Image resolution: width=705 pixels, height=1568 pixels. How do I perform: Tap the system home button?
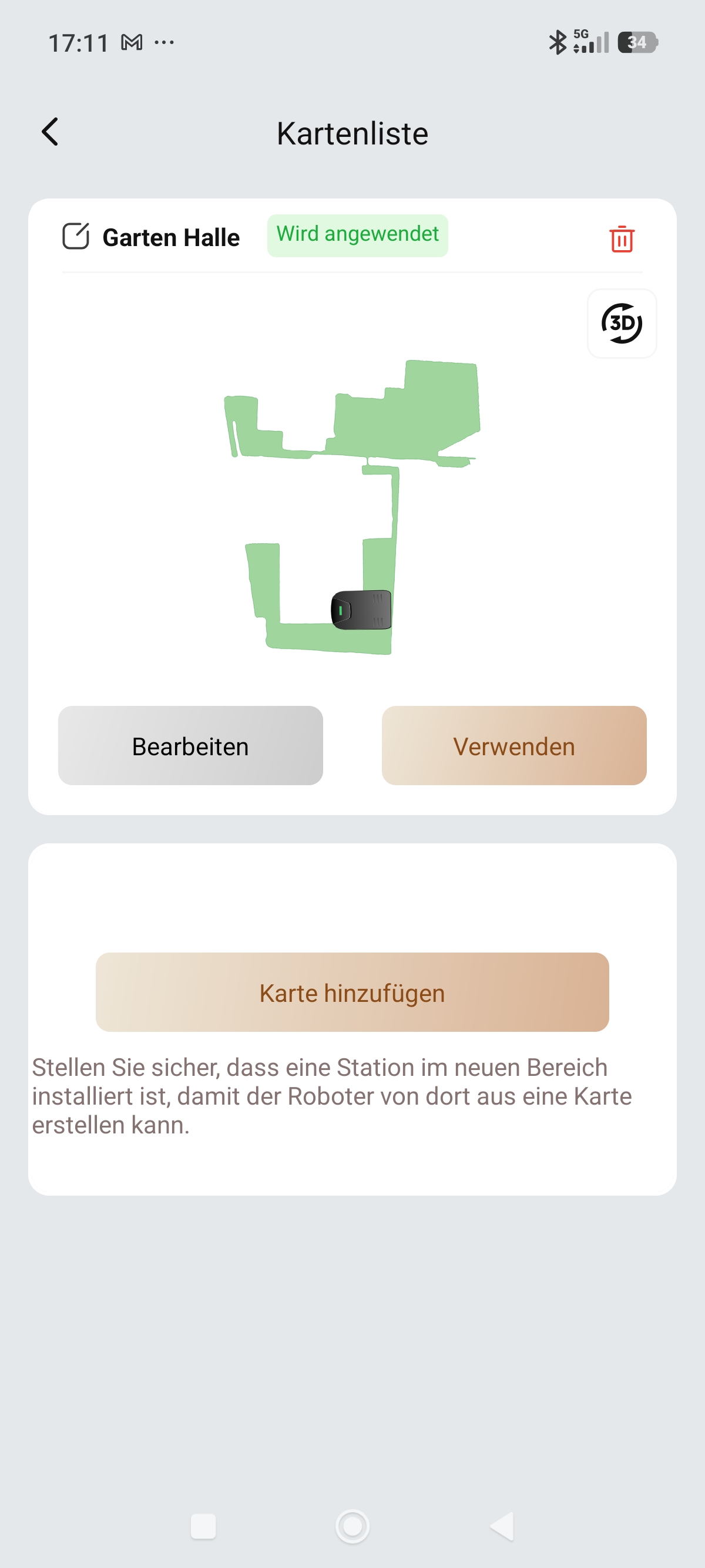point(352,1527)
